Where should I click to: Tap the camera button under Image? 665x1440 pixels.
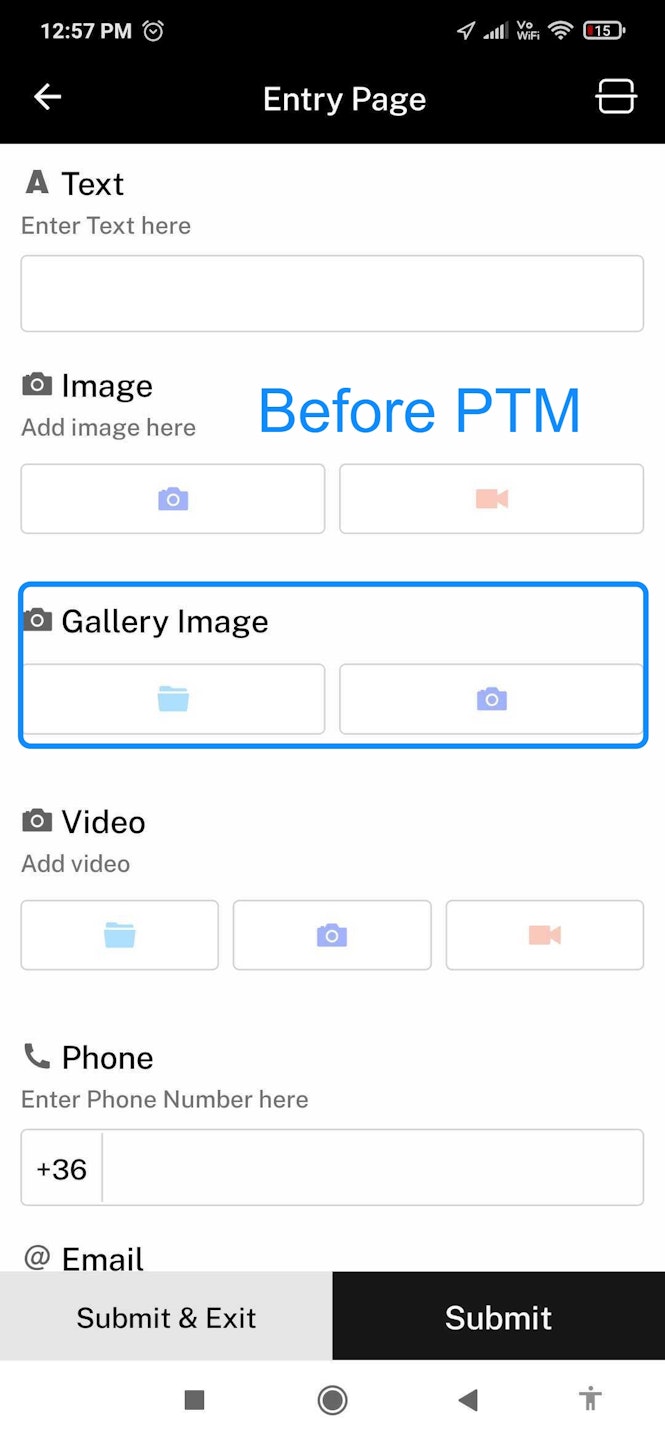173,499
